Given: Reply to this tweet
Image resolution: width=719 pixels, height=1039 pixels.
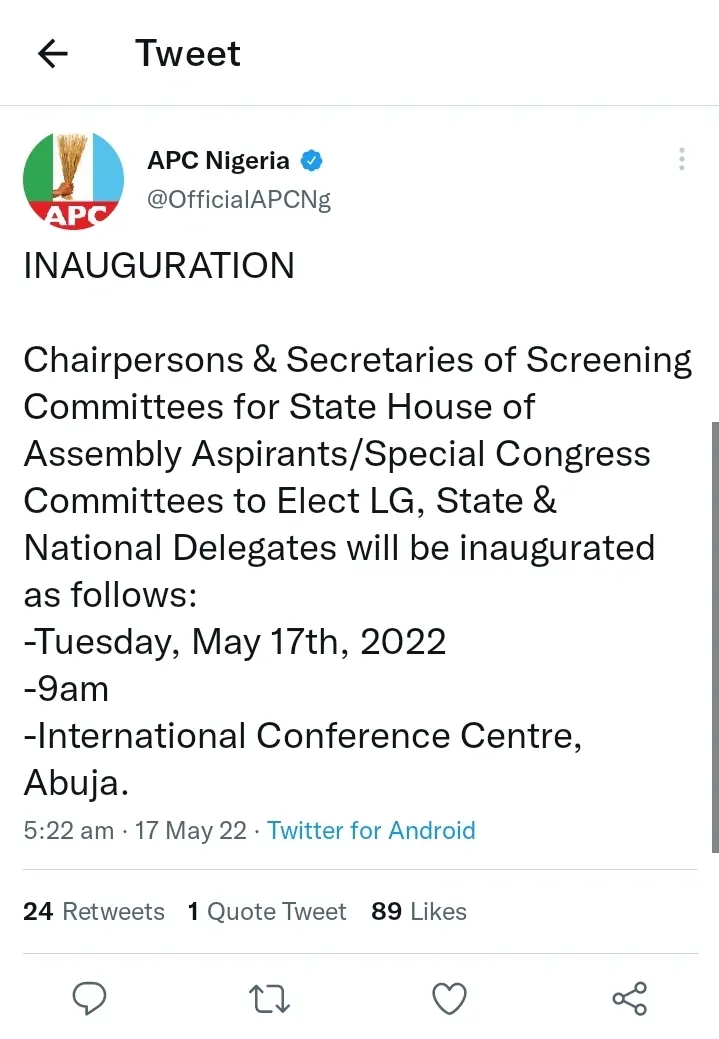Looking at the screenshot, I should pyautogui.click(x=90, y=997).
